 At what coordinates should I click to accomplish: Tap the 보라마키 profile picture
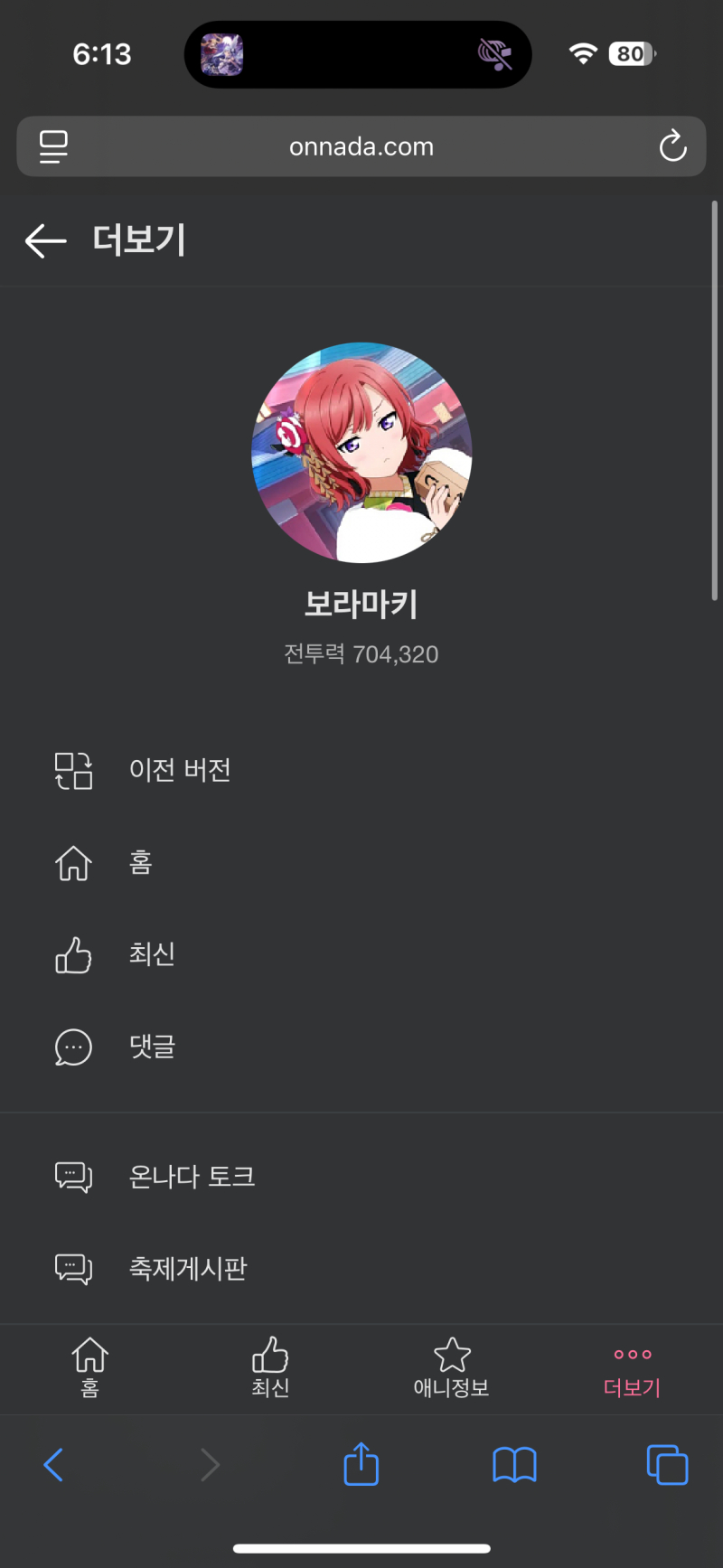coord(361,453)
